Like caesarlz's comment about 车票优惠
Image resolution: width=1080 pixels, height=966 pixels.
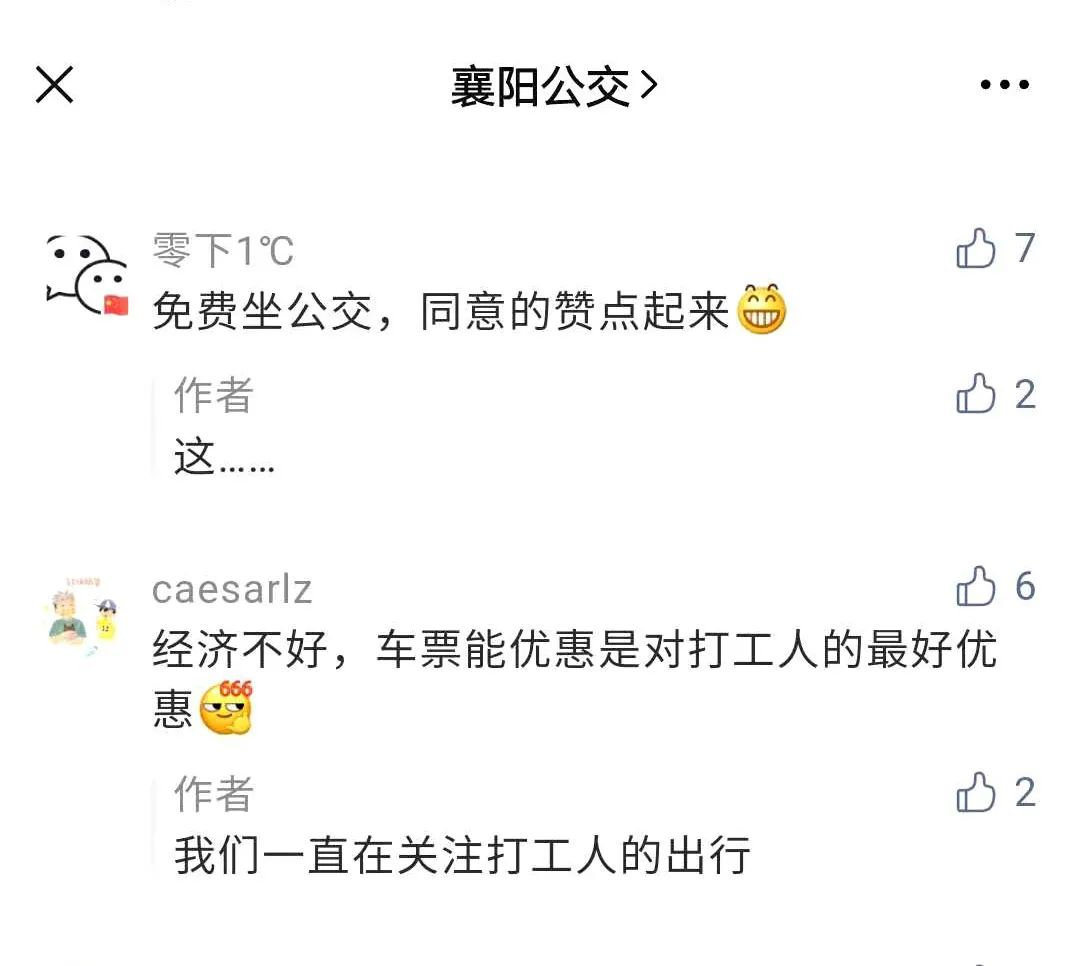(x=977, y=587)
